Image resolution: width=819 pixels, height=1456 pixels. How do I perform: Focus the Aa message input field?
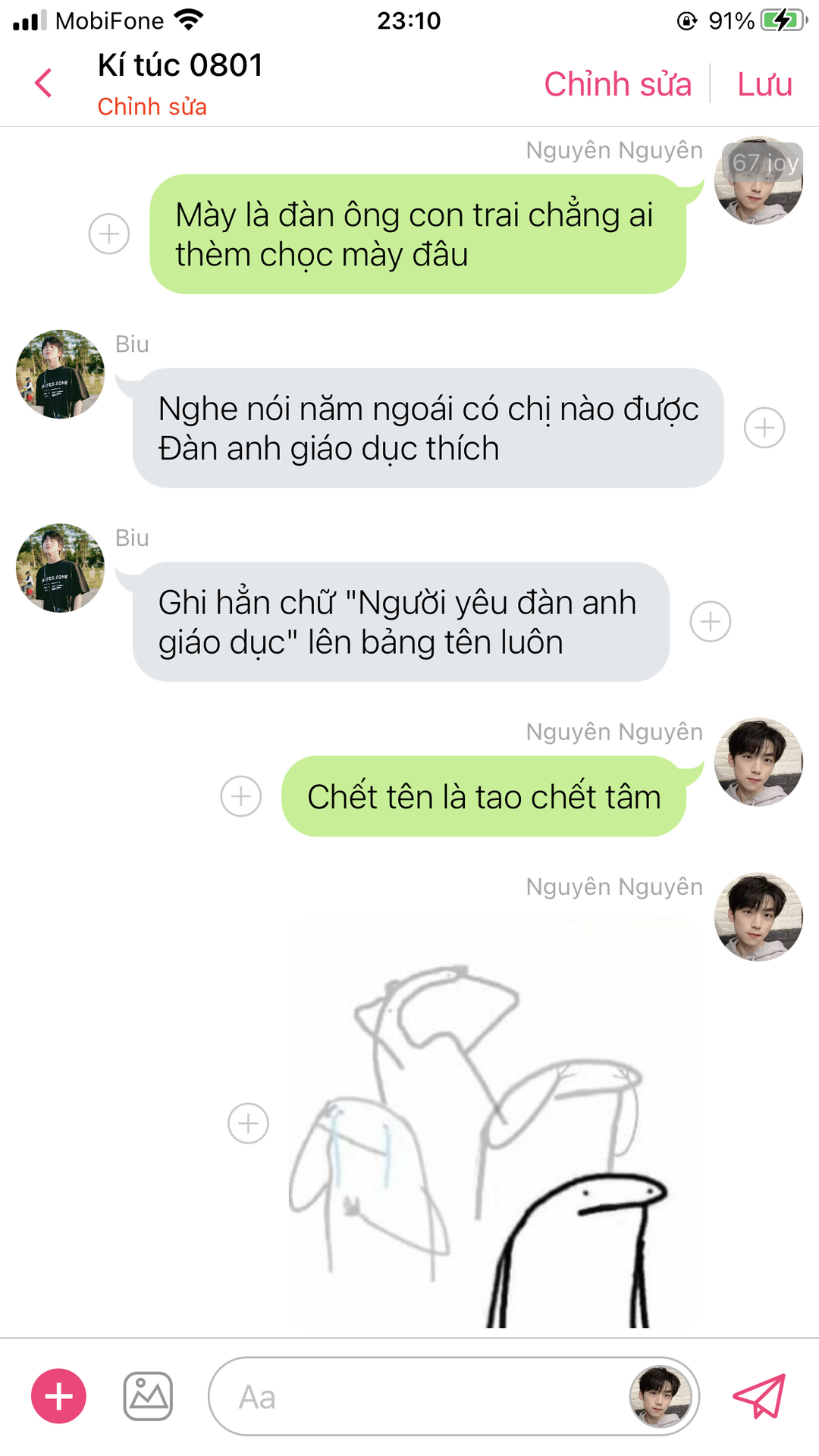pyautogui.click(x=417, y=1396)
